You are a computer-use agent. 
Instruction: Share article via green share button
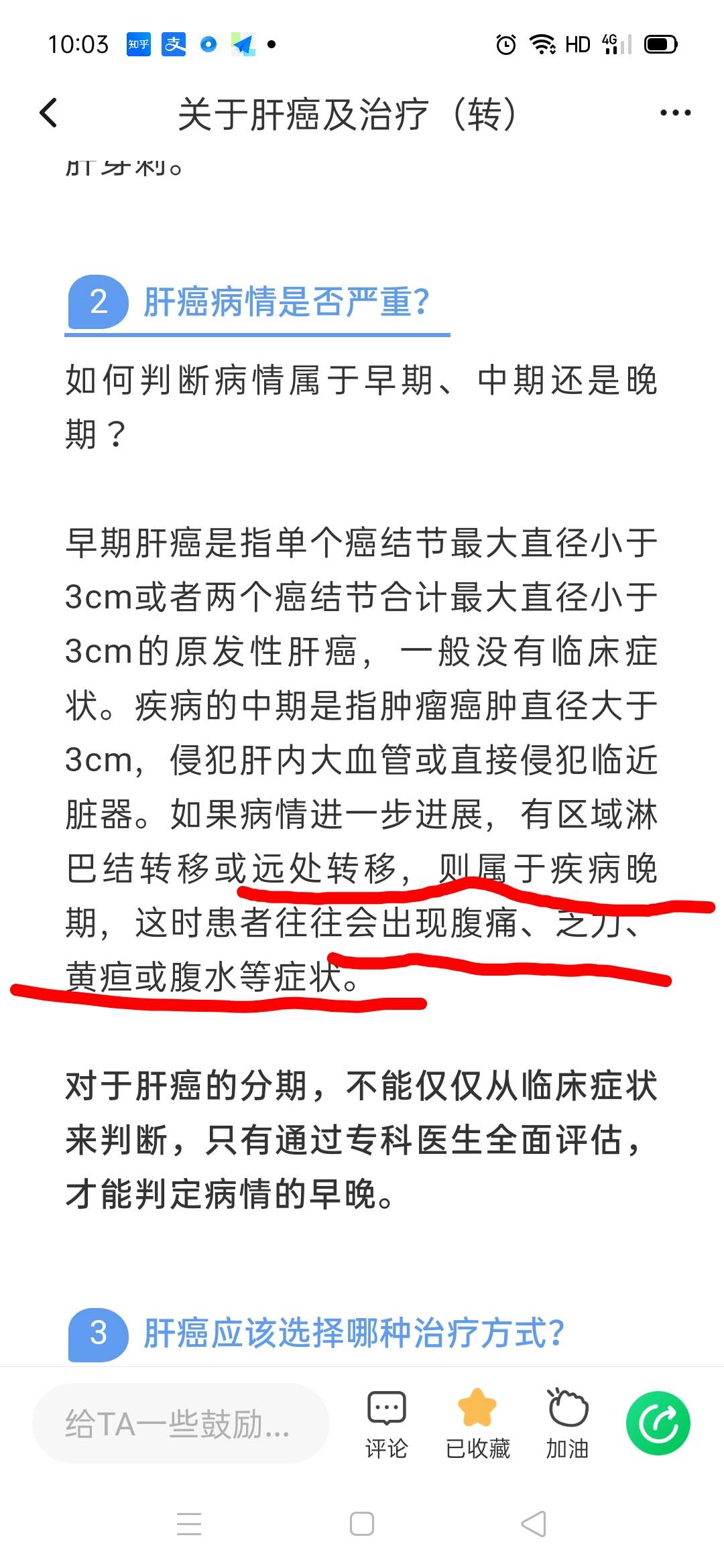click(658, 1423)
